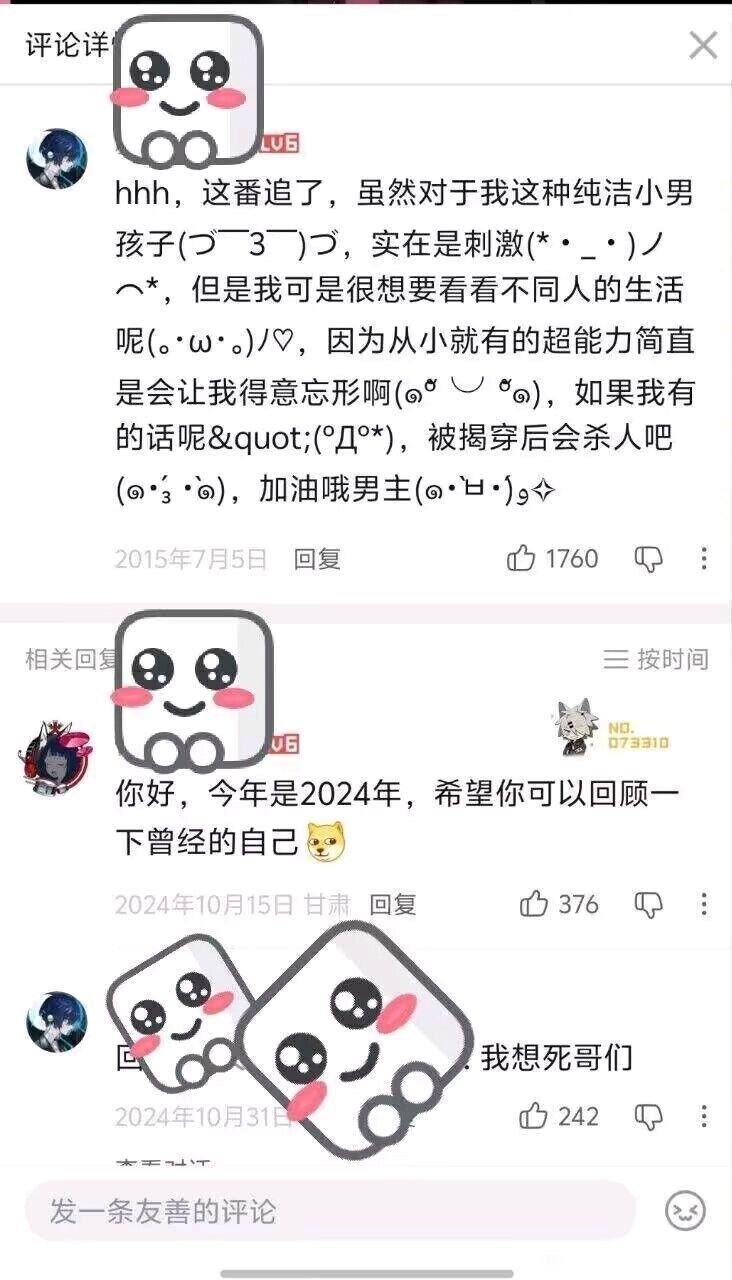This screenshot has height=1280, width=732.
Task: Toggle dislike on the top comment
Action: point(649,559)
